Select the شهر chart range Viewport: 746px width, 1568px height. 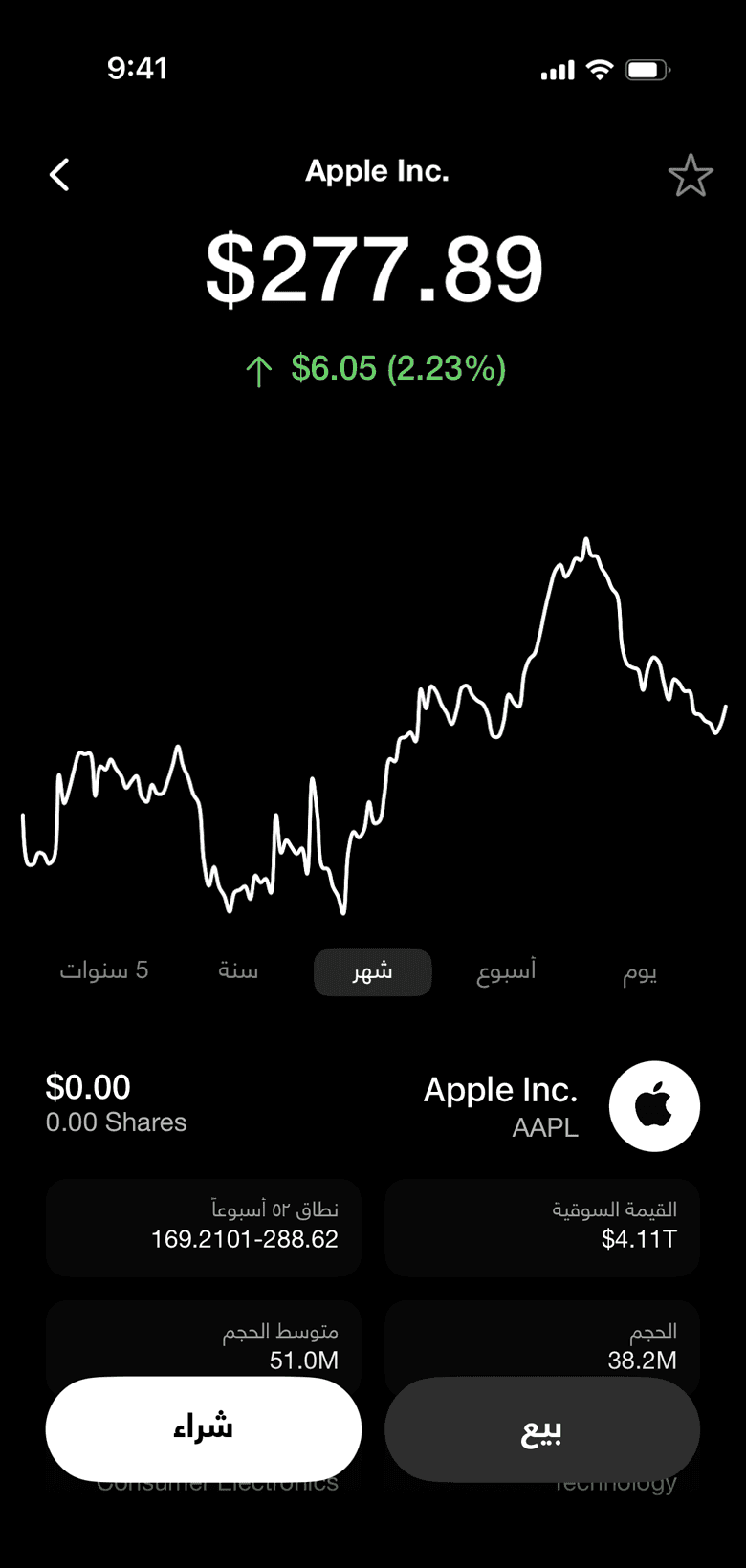373,972
